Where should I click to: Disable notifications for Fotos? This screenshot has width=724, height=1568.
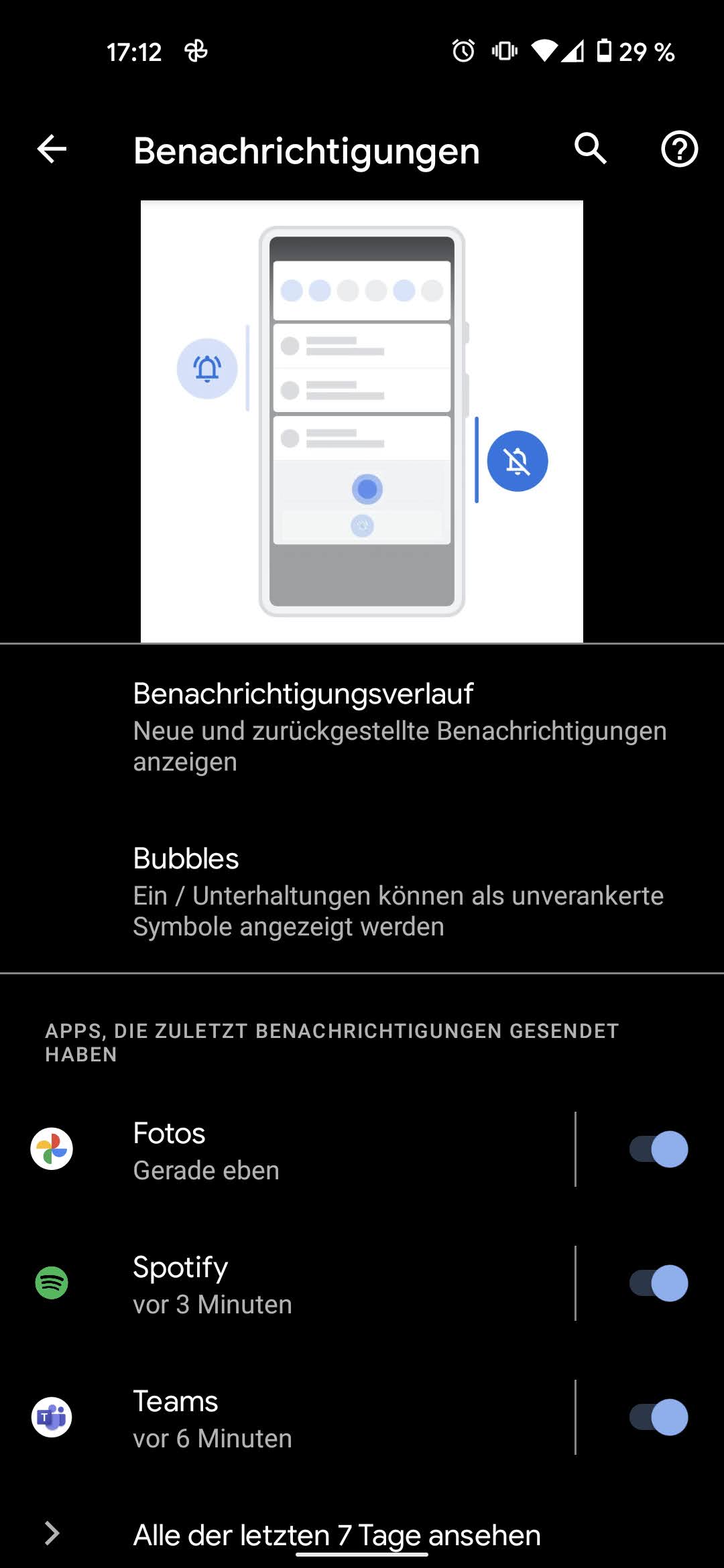coord(658,1150)
